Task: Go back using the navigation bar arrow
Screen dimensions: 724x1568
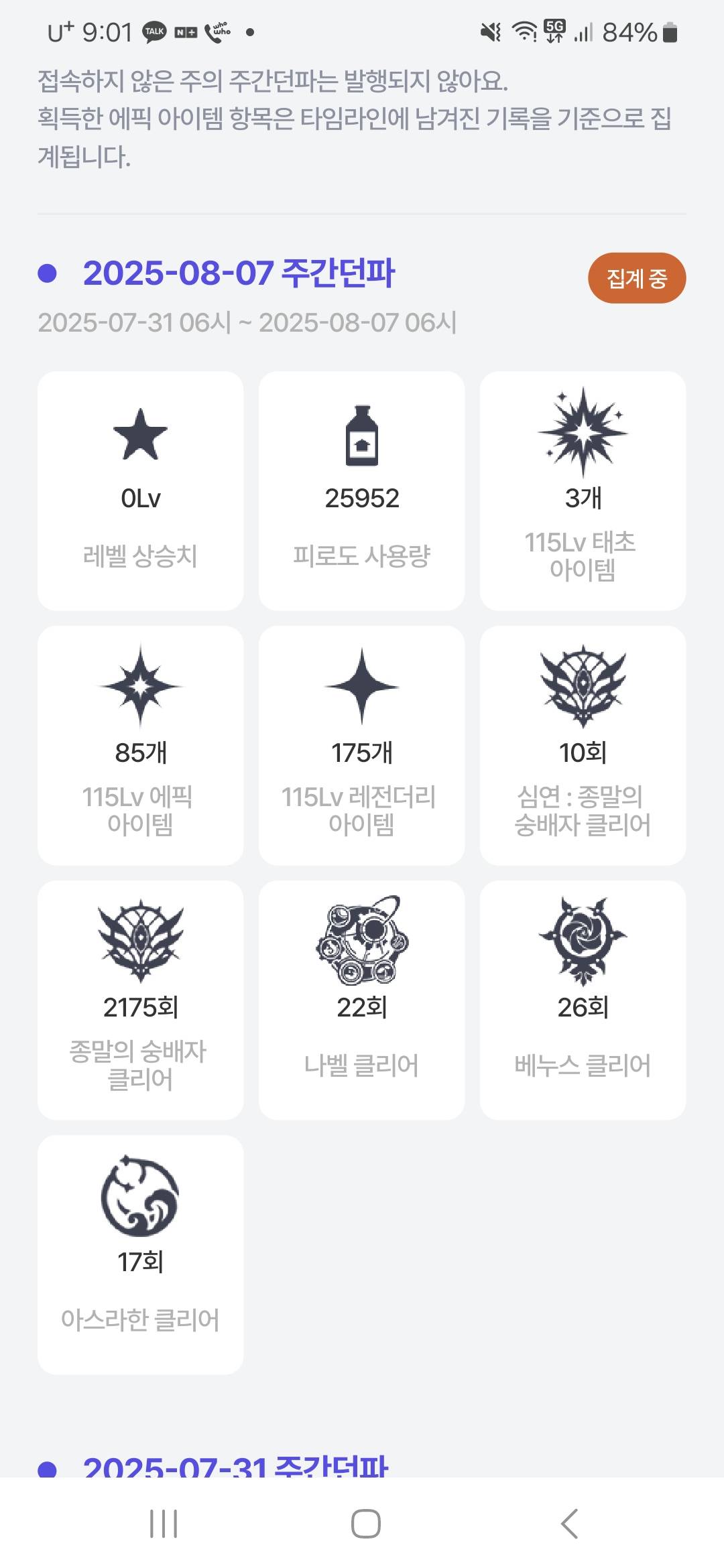Action: tap(569, 1523)
